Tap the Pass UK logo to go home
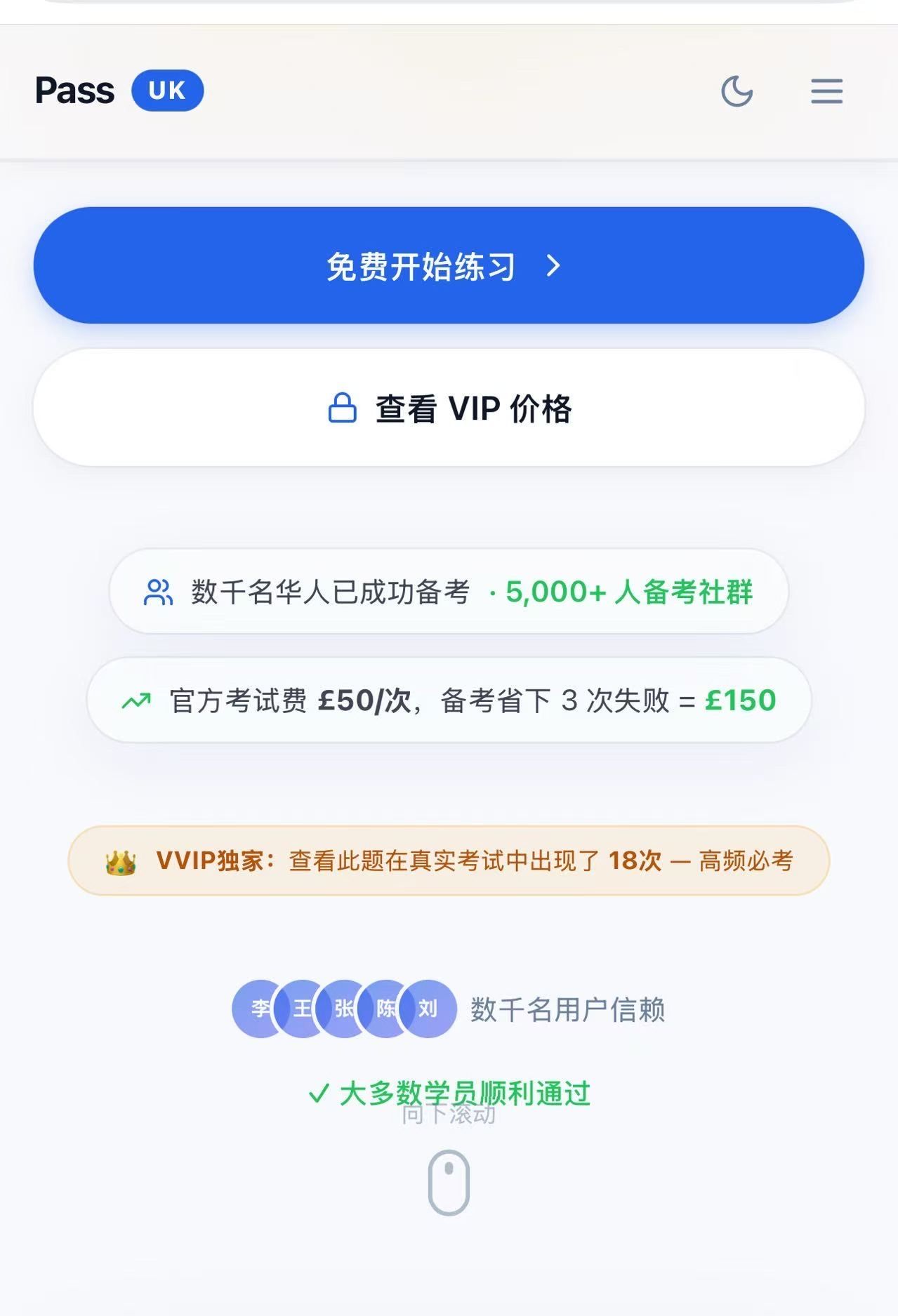The width and height of the screenshot is (898, 1316). click(119, 91)
